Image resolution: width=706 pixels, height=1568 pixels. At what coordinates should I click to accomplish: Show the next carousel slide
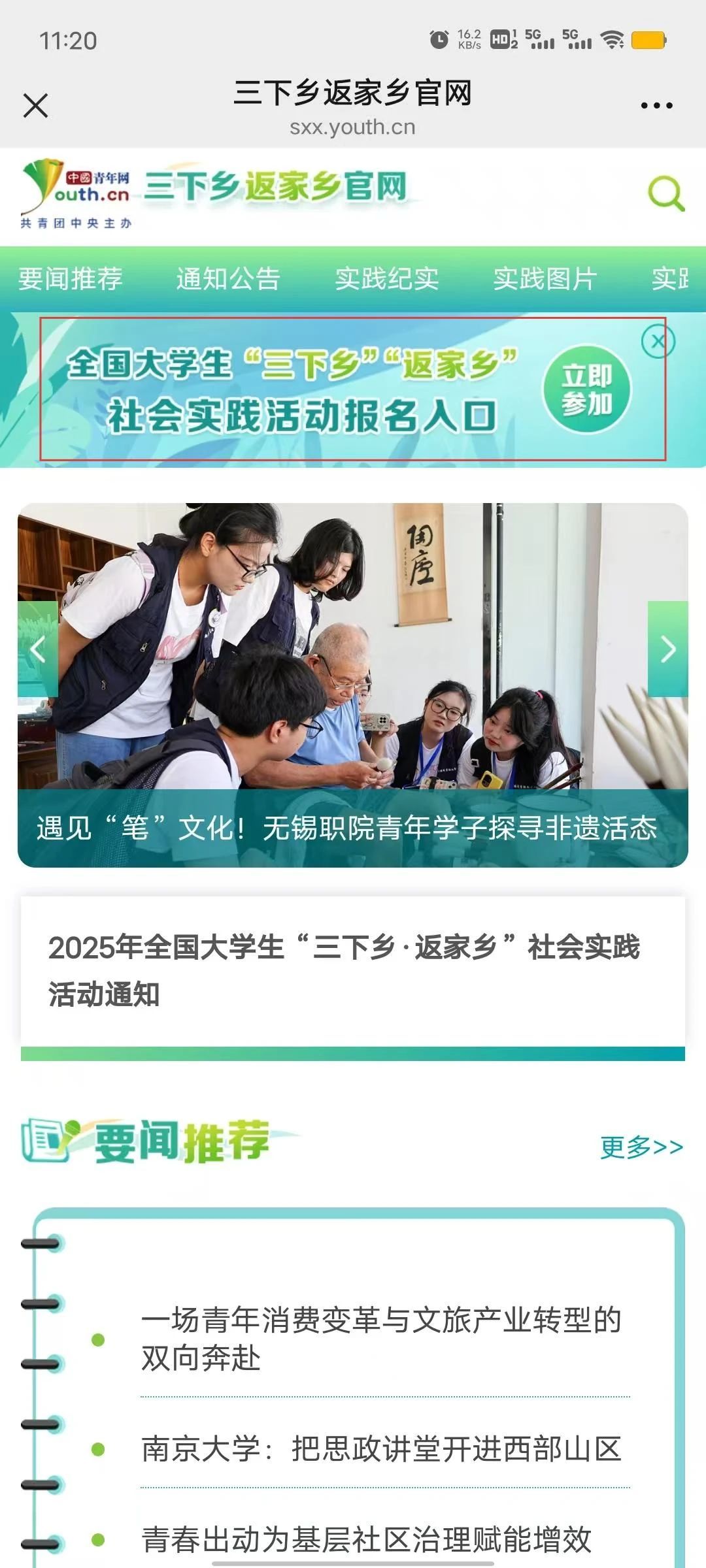click(667, 649)
